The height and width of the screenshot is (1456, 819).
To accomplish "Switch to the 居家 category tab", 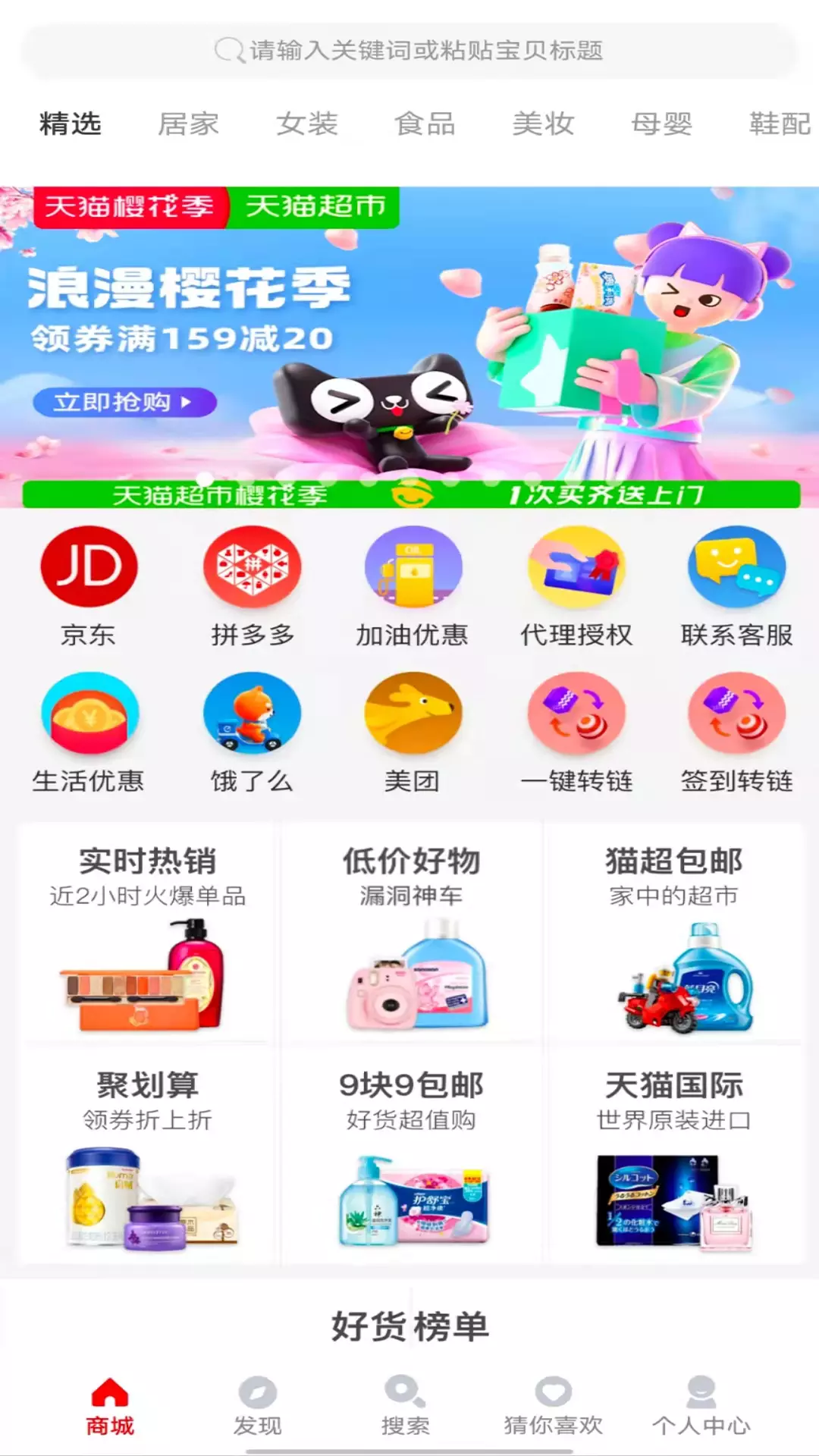I will (x=188, y=124).
